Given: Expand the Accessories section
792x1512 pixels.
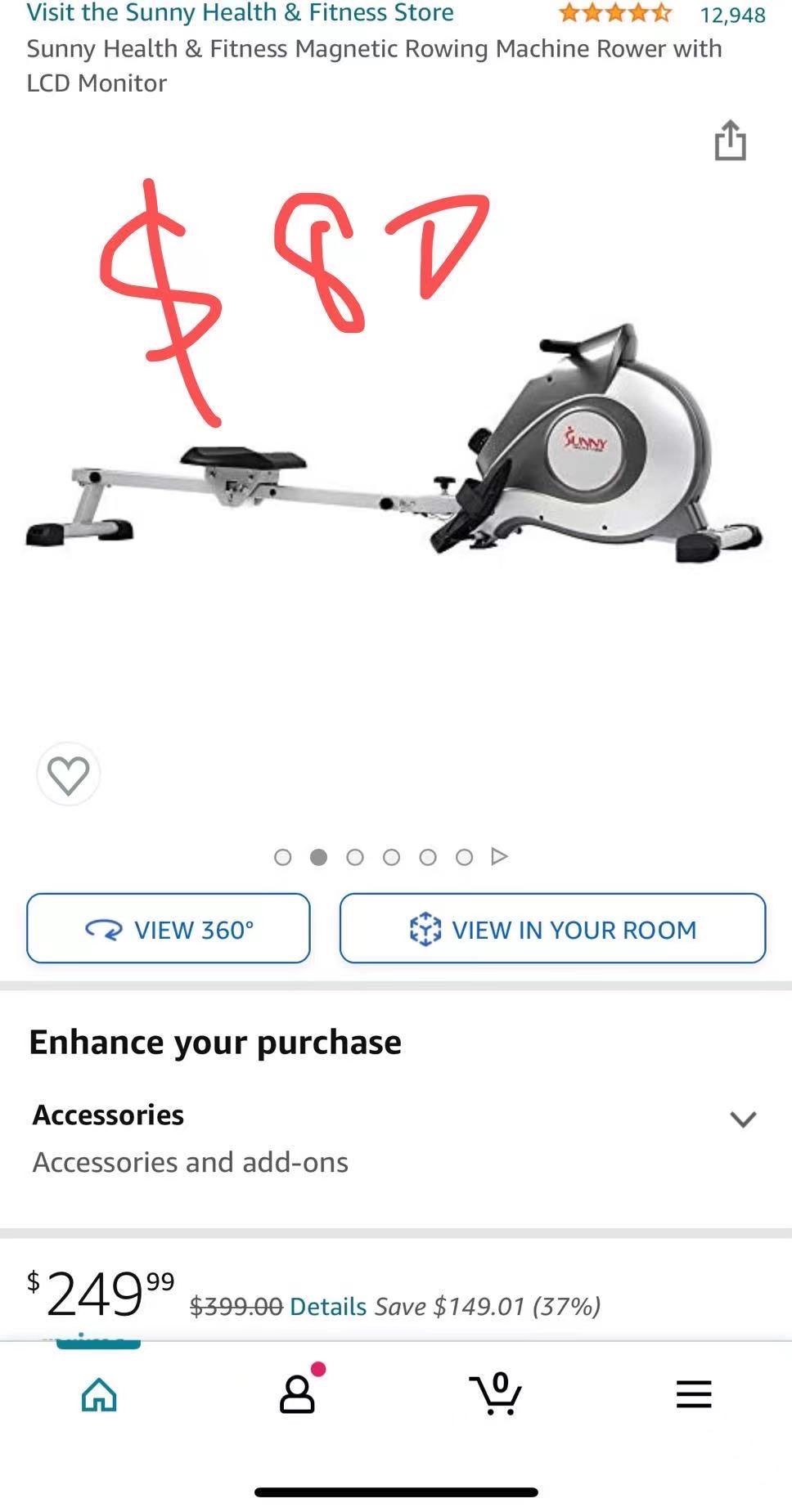Looking at the screenshot, I should tap(742, 1119).
